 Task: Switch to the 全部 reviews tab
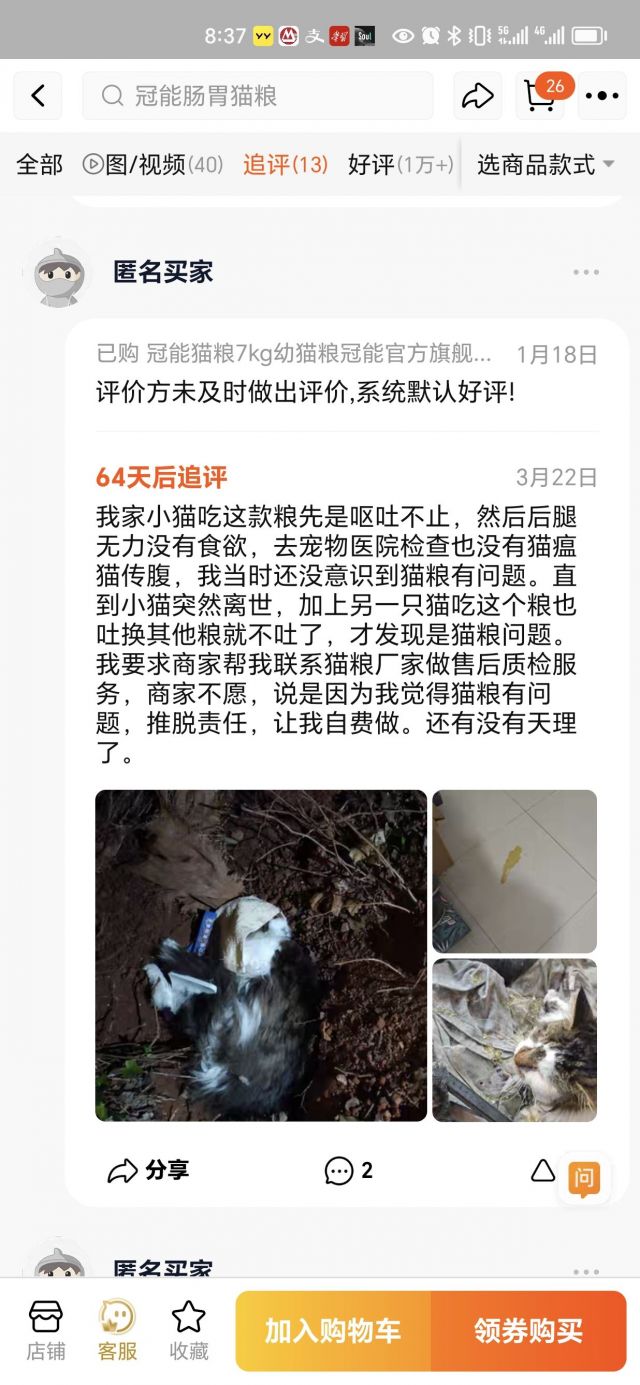tap(40, 165)
